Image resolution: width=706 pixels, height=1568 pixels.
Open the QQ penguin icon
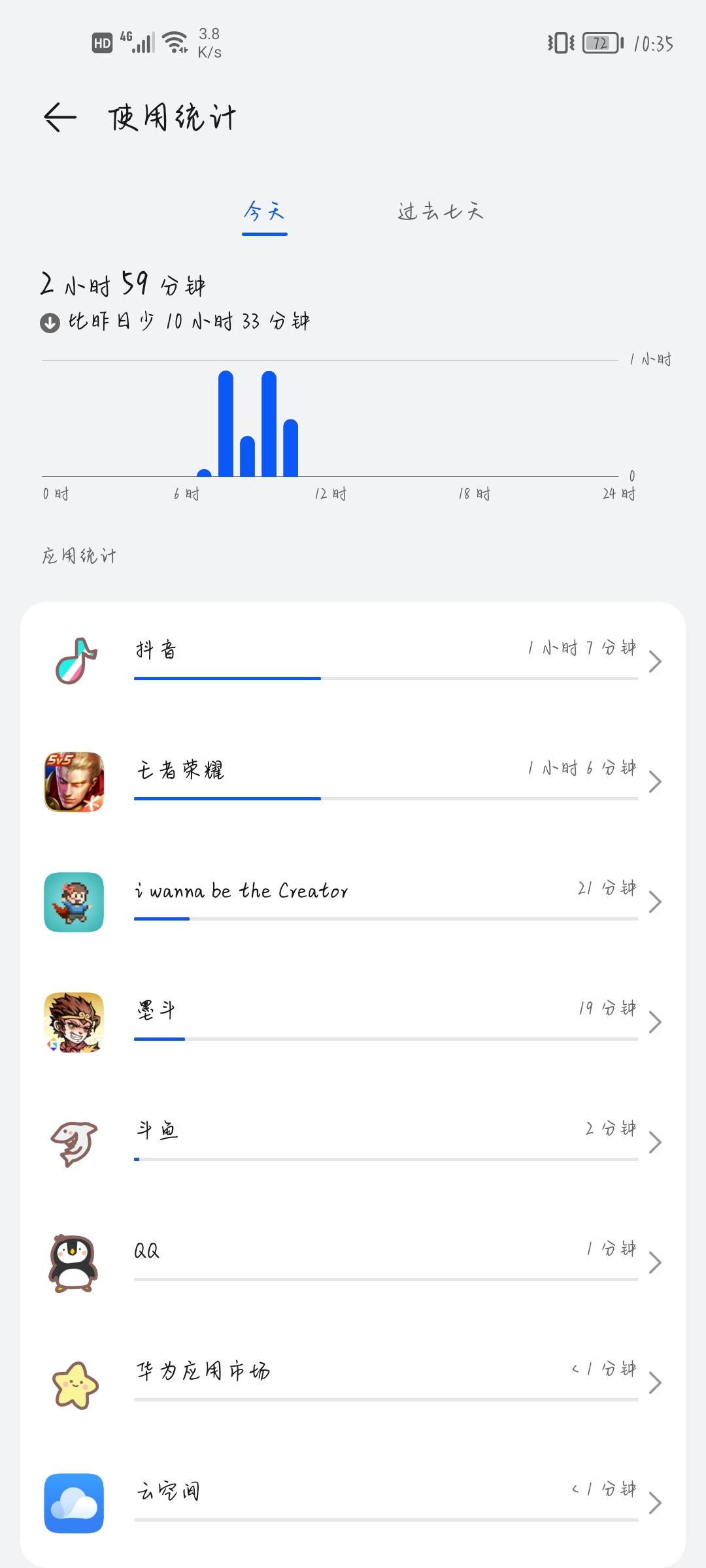tap(73, 1261)
